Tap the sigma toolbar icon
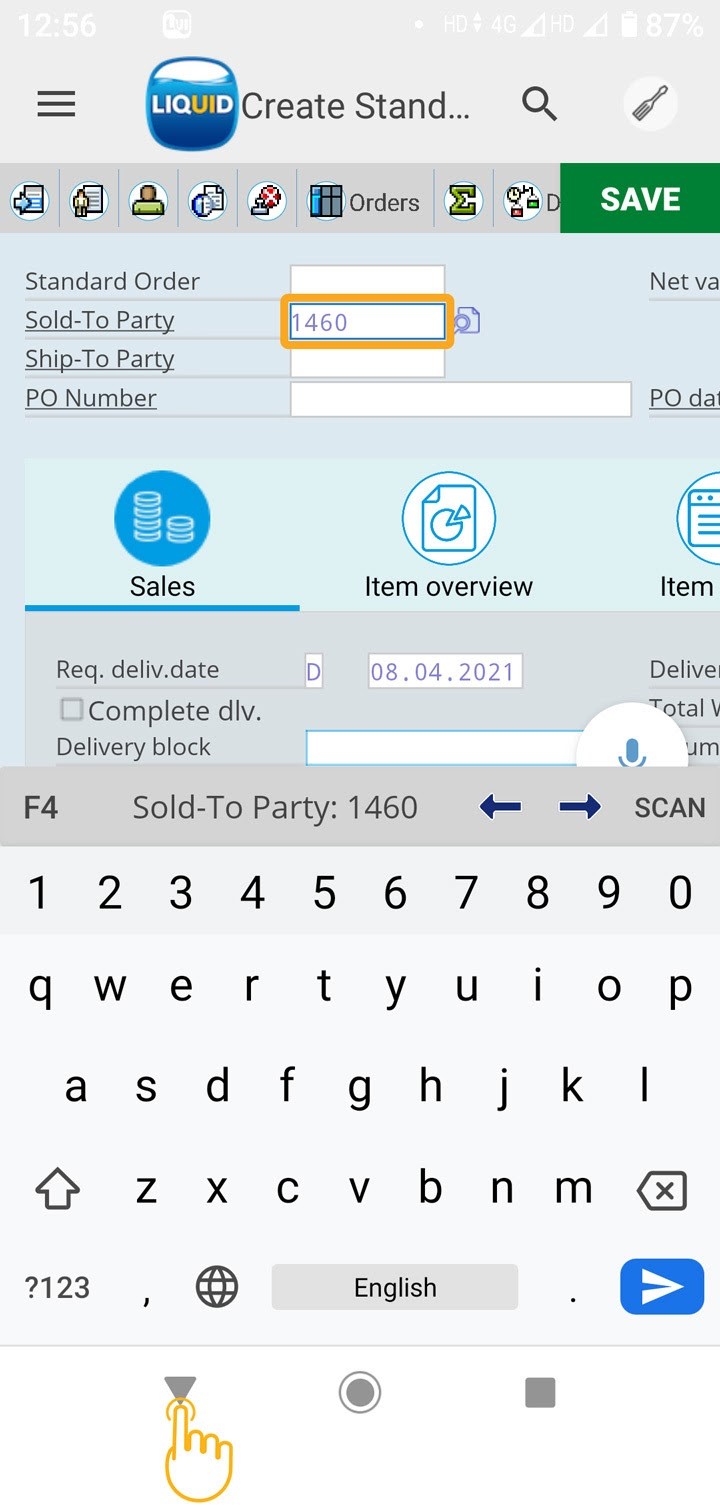 point(463,201)
